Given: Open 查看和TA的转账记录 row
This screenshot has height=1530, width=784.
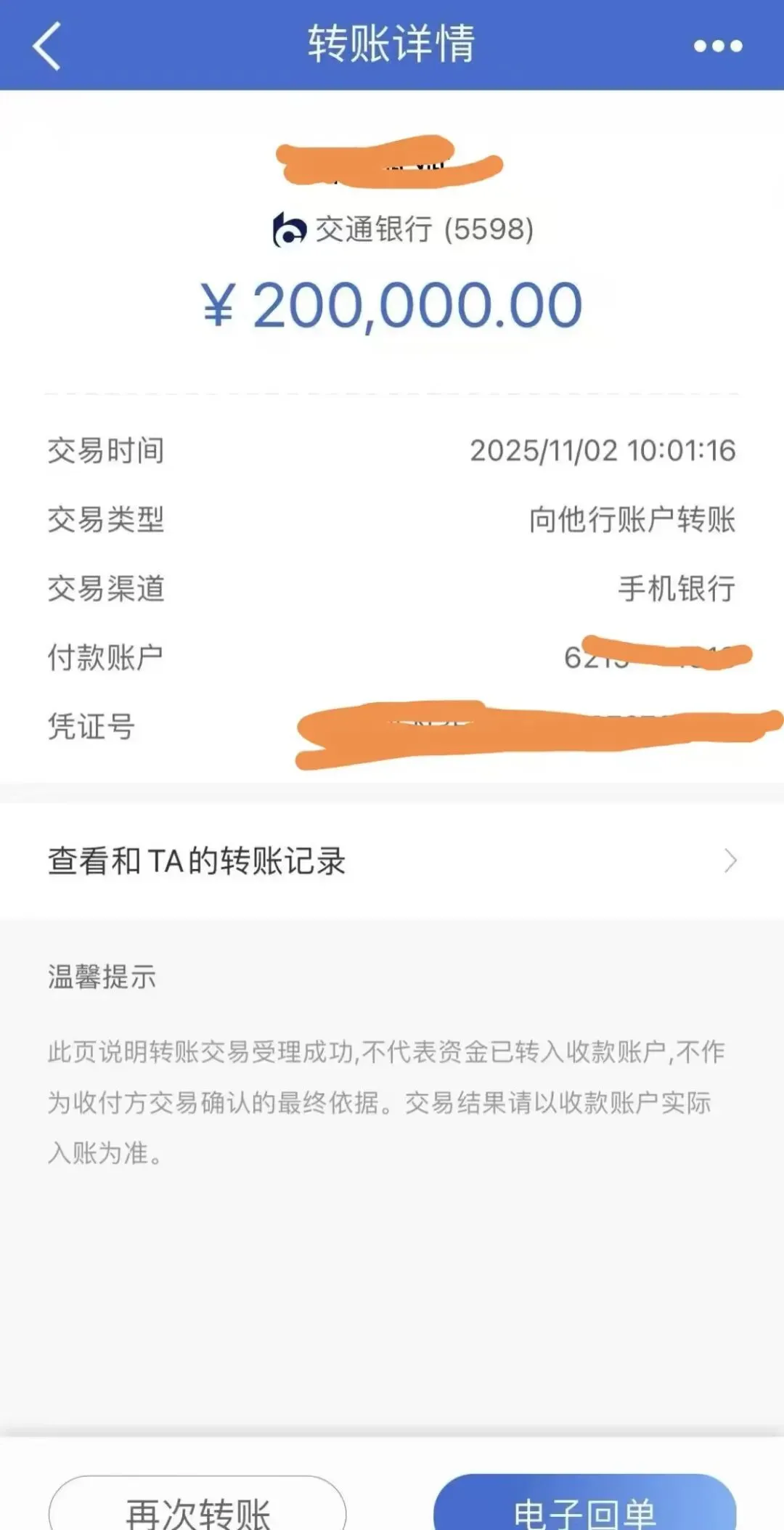Looking at the screenshot, I should click(392, 860).
